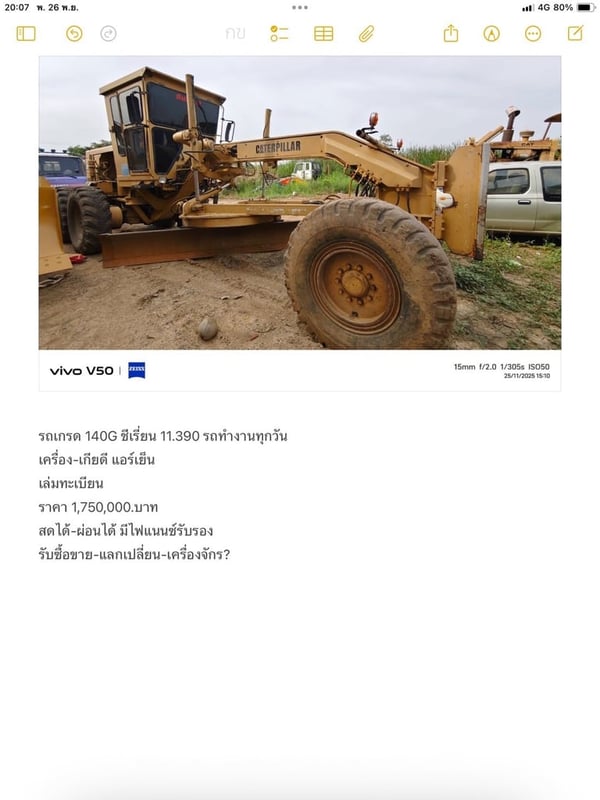Open the attachment paperclip menu
This screenshot has height=800, width=600.
[366, 33]
